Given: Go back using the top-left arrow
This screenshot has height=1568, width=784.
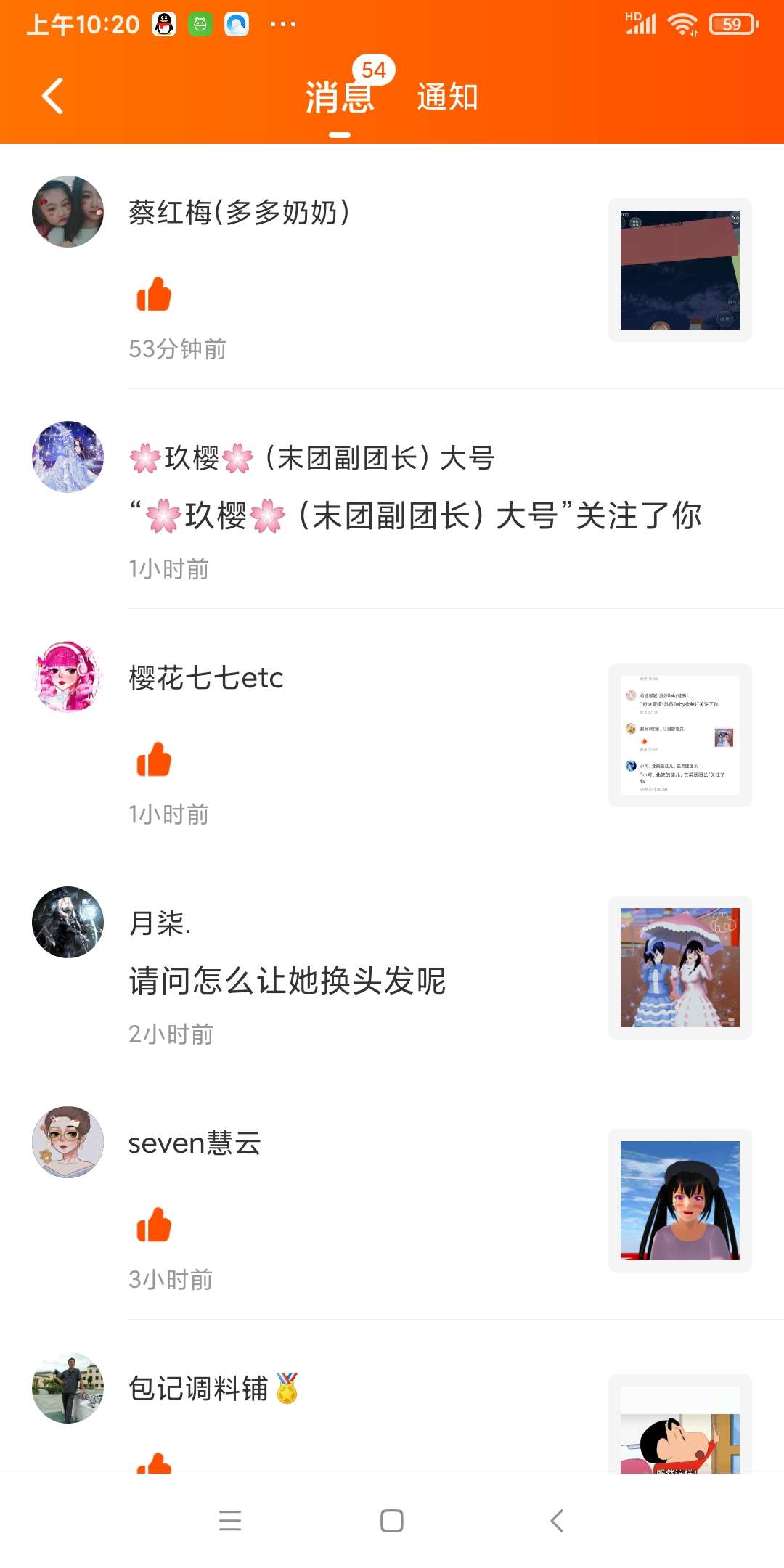Looking at the screenshot, I should [x=52, y=96].
